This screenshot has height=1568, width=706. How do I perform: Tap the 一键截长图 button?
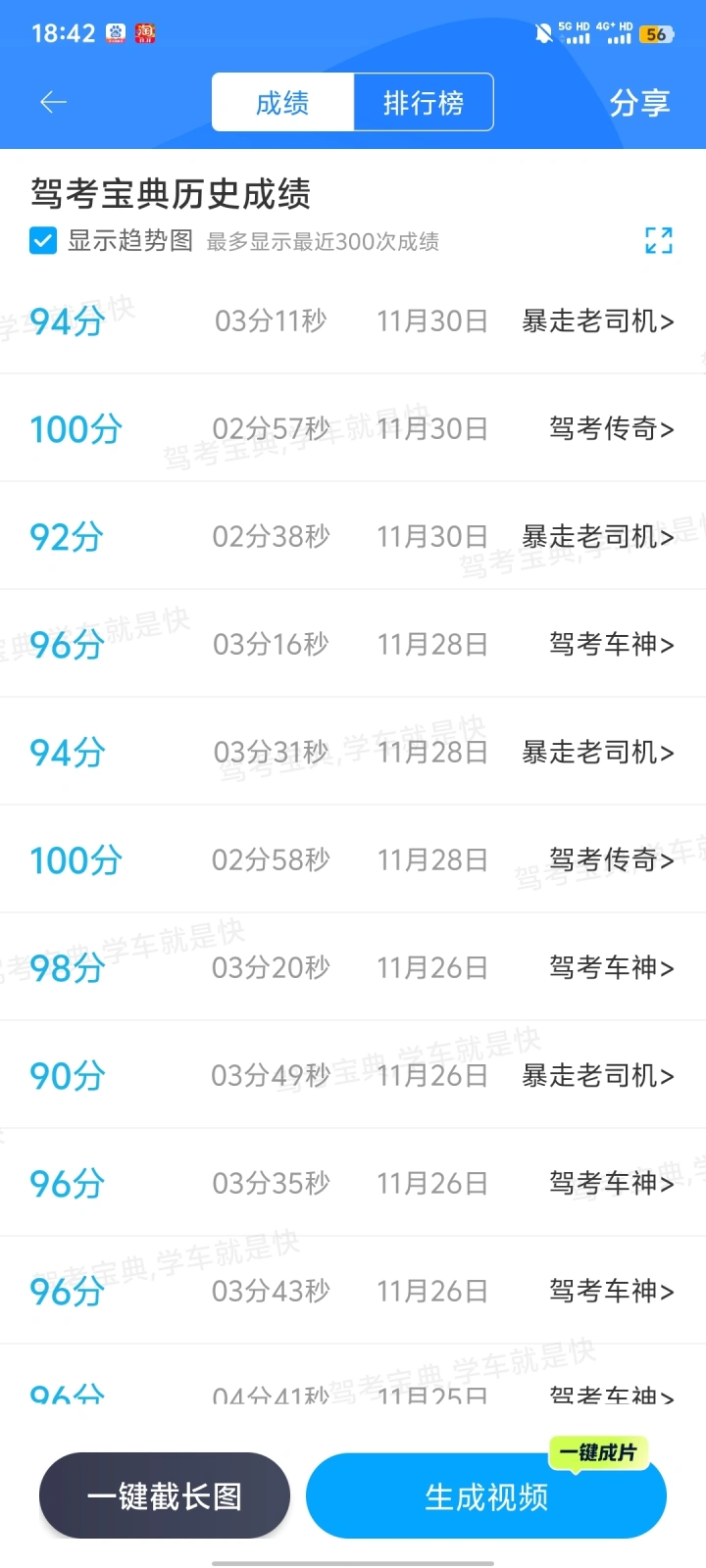pyautogui.click(x=165, y=1496)
